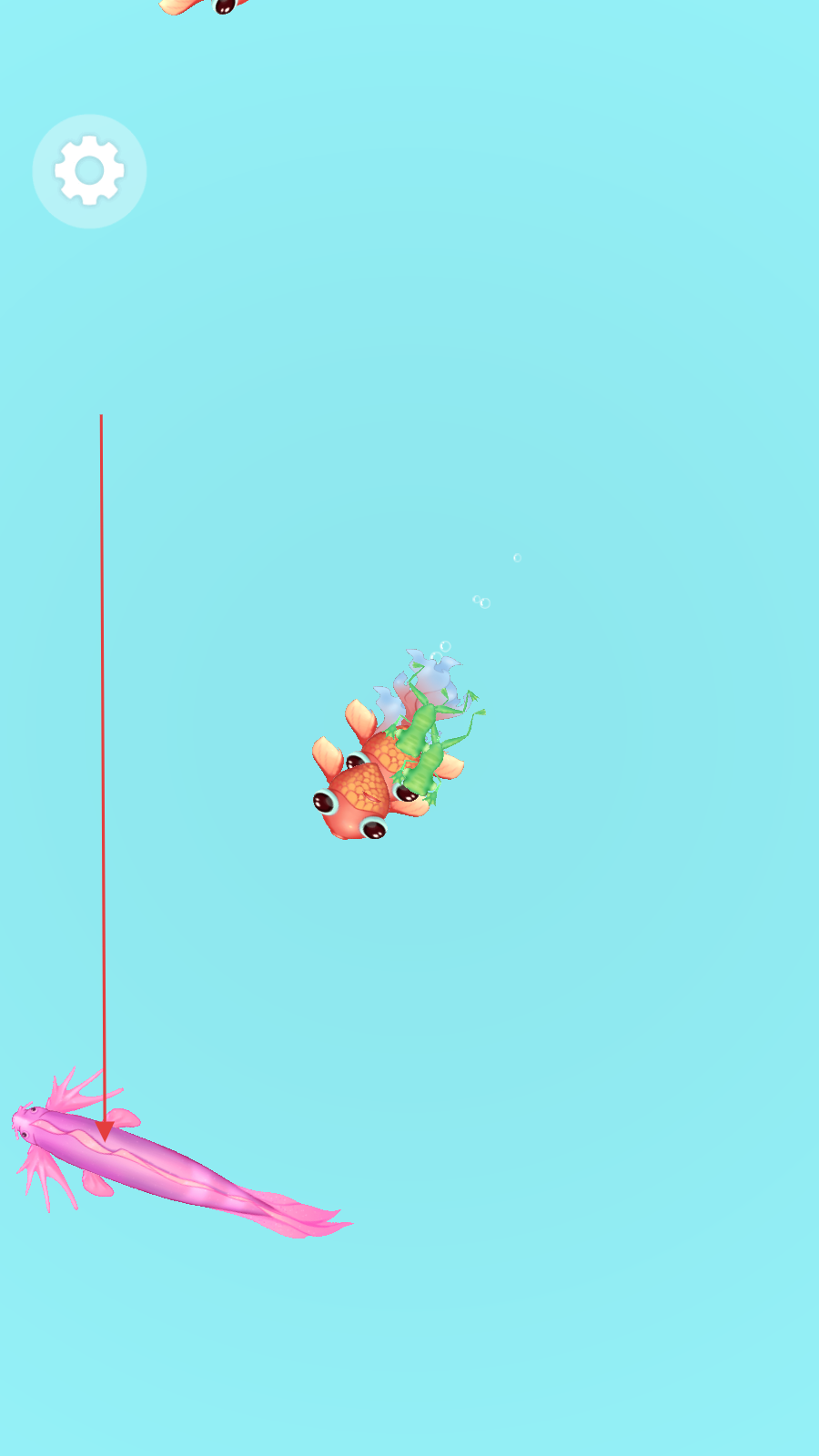Open the settings gear
This screenshot has height=1456, width=819.
coord(89,171)
